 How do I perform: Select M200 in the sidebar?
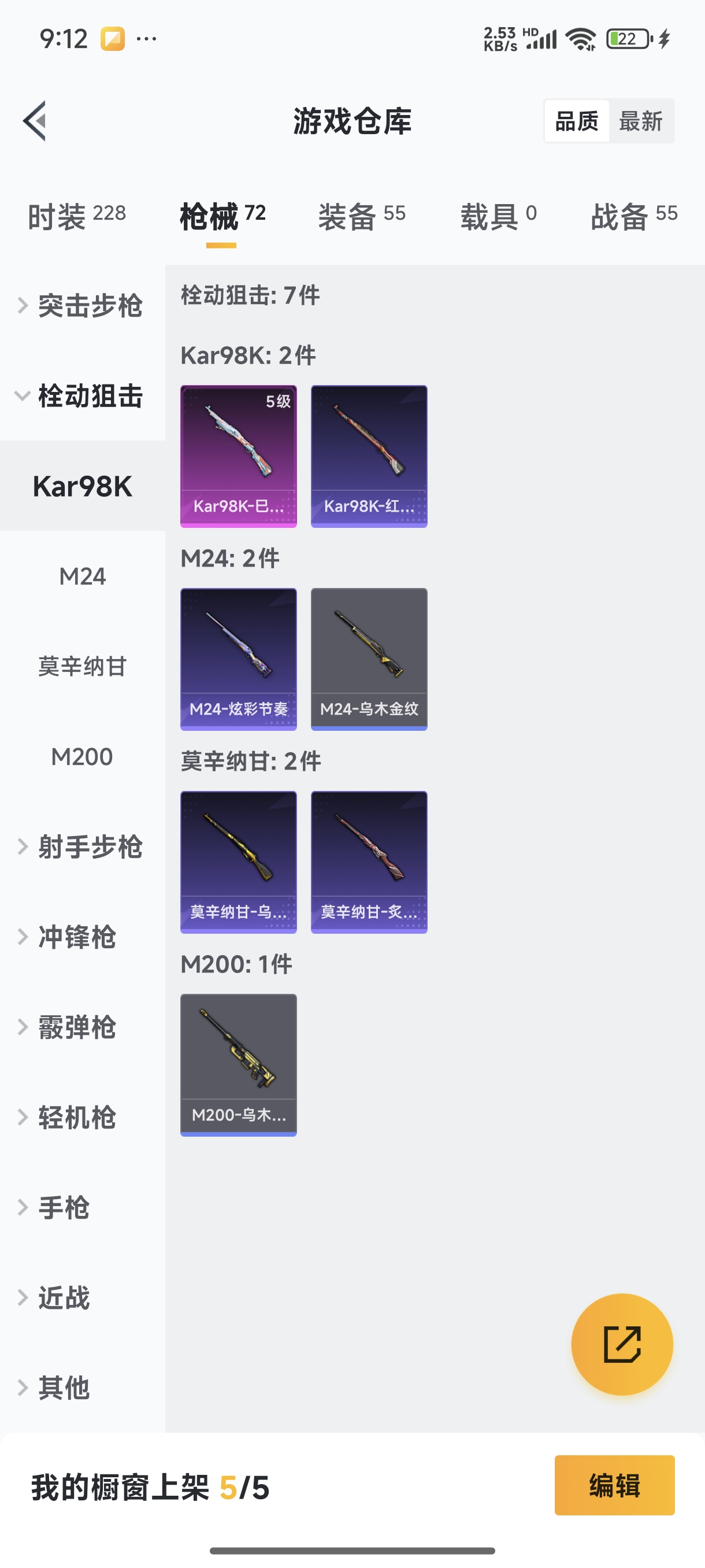coord(83,757)
